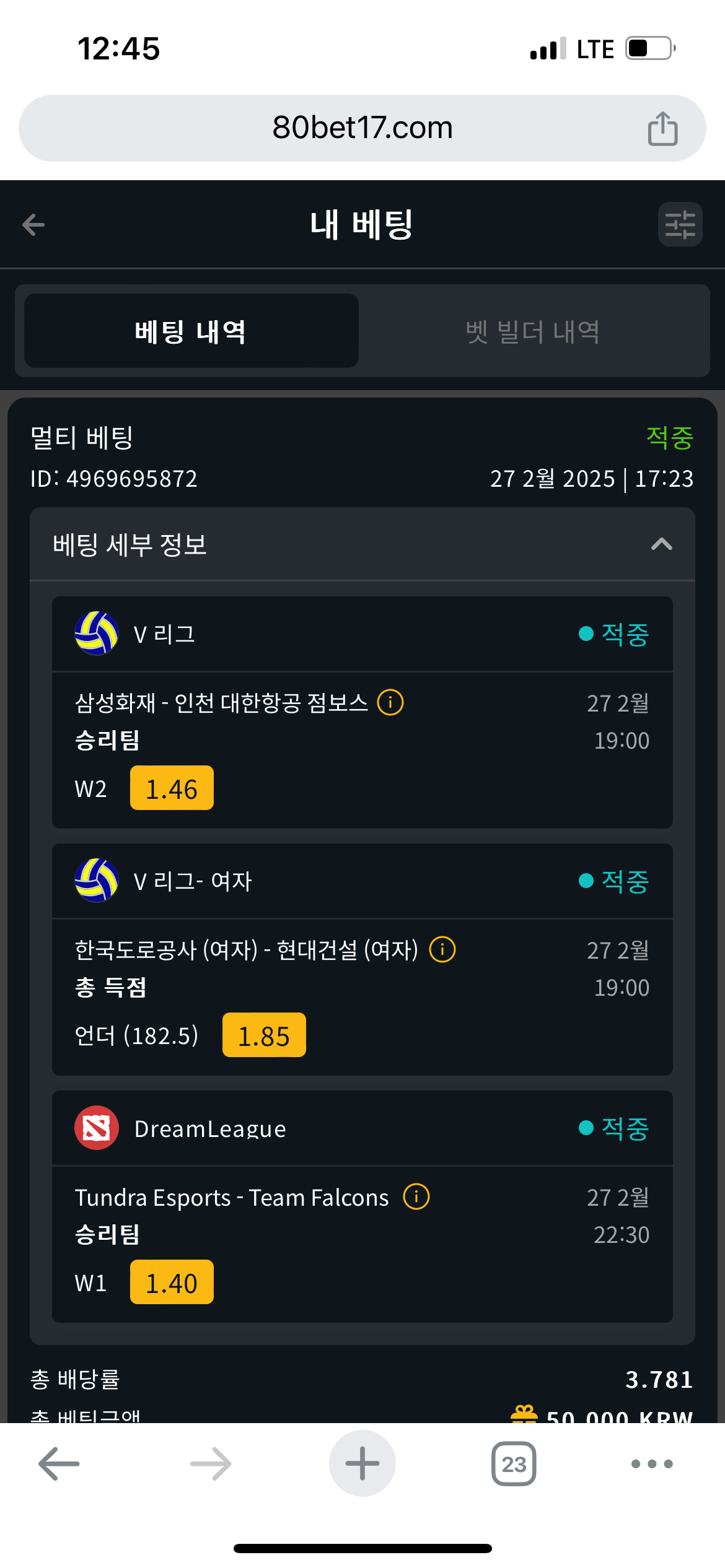The image size is (725, 1568).
Task: Show info for 한국도로공사 - 현대건설 match
Action: (442, 950)
